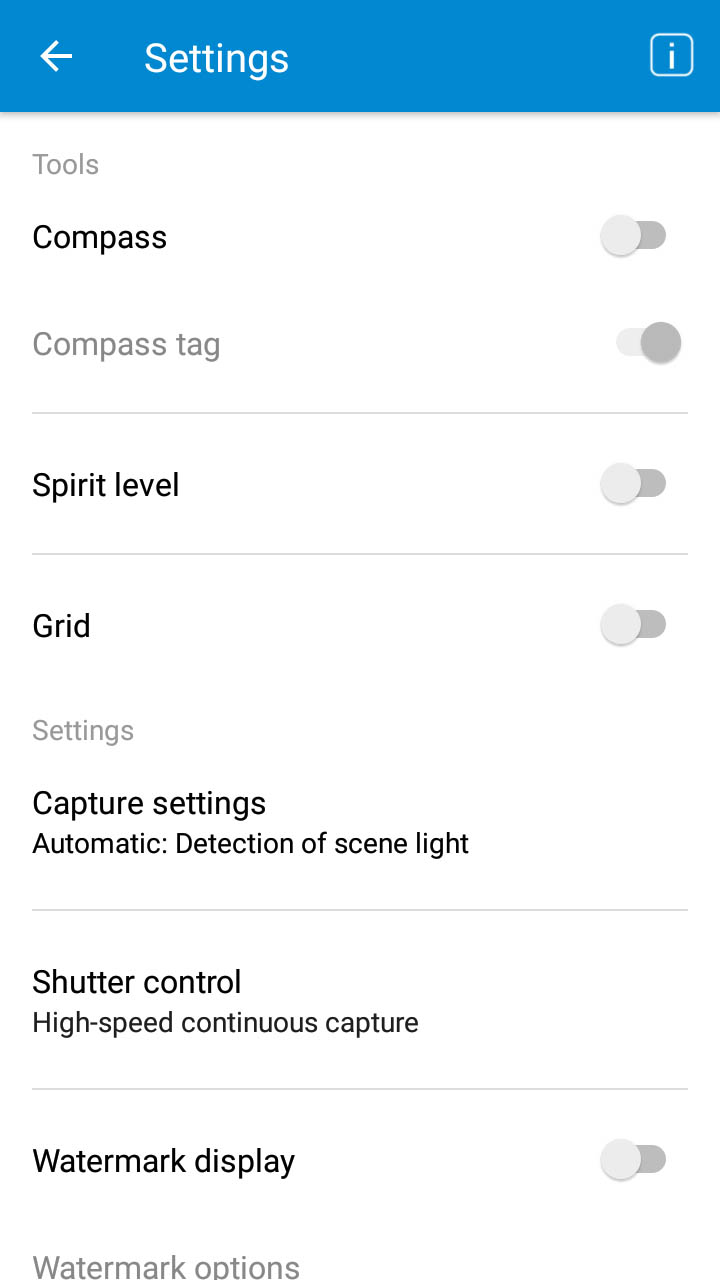Turn on Spirit level

point(634,485)
